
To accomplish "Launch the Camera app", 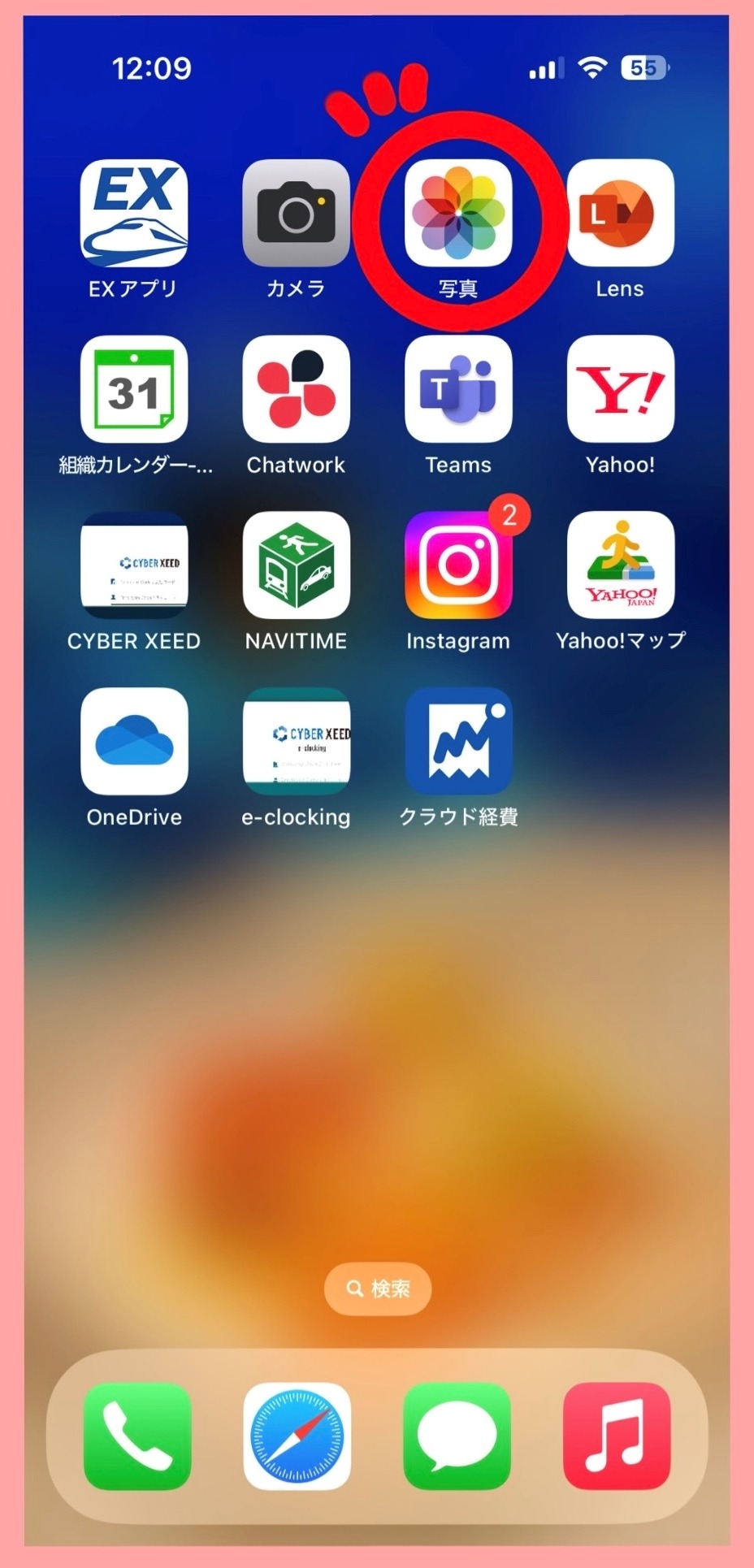I will [296, 213].
